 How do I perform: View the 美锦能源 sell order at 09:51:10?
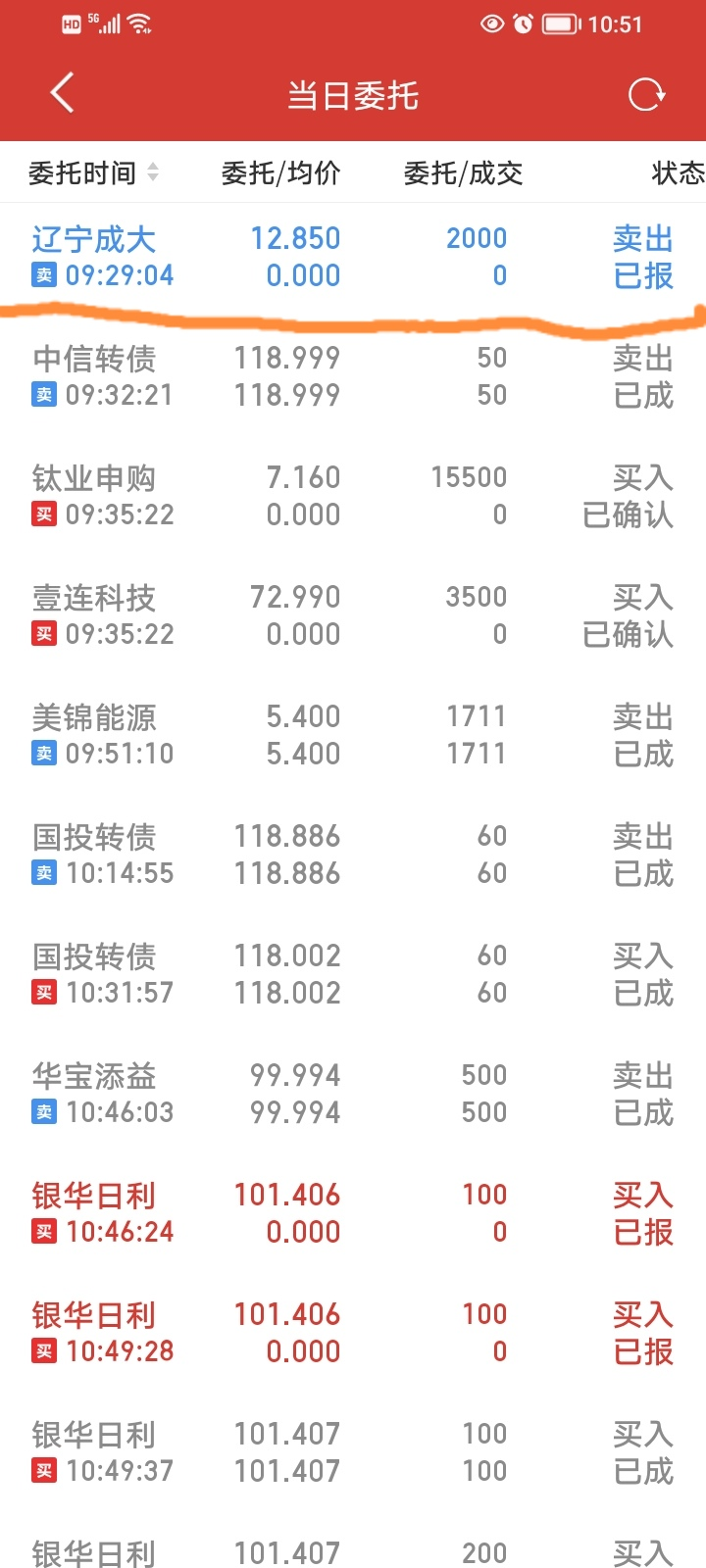click(x=353, y=735)
